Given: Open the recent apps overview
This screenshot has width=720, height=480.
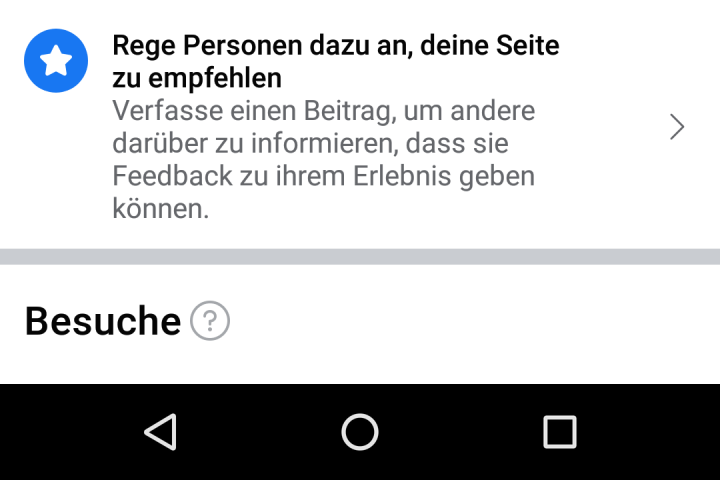Looking at the screenshot, I should pos(560,432).
